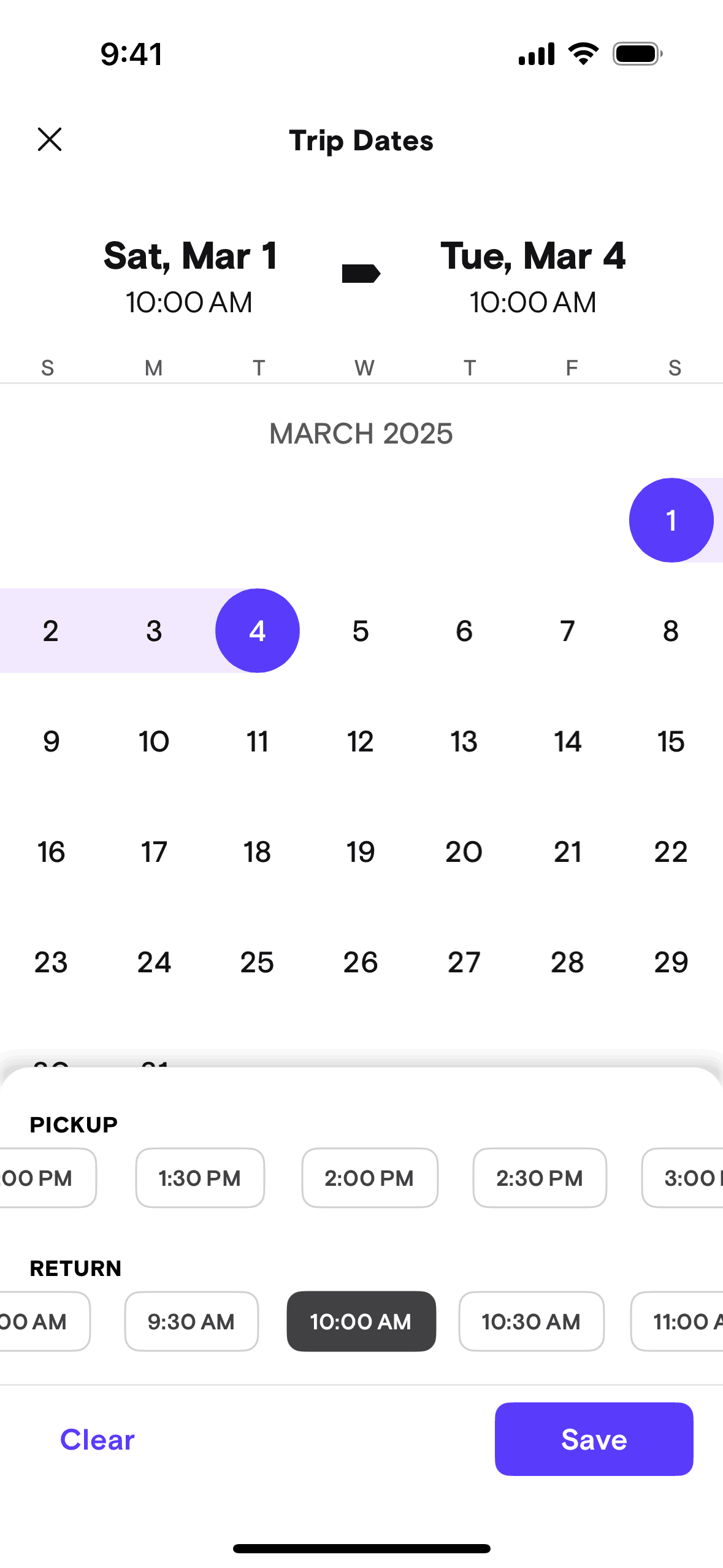Choose March 12 as a trip date
Screen dimensions: 723x1568
pos(361,741)
